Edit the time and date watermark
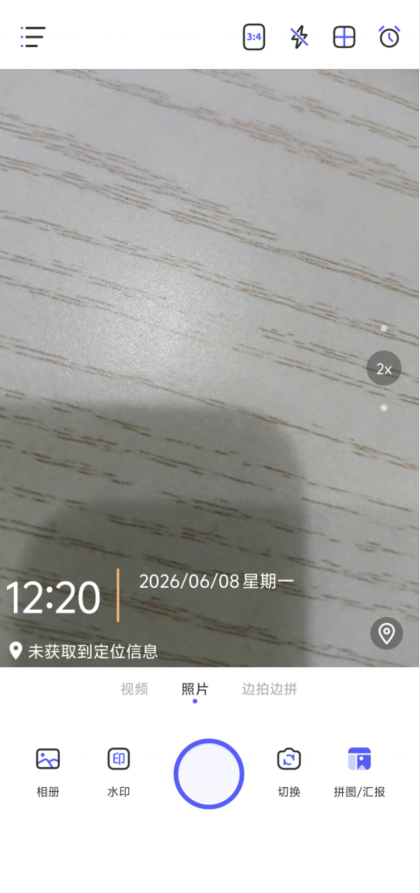 point(150,595)
